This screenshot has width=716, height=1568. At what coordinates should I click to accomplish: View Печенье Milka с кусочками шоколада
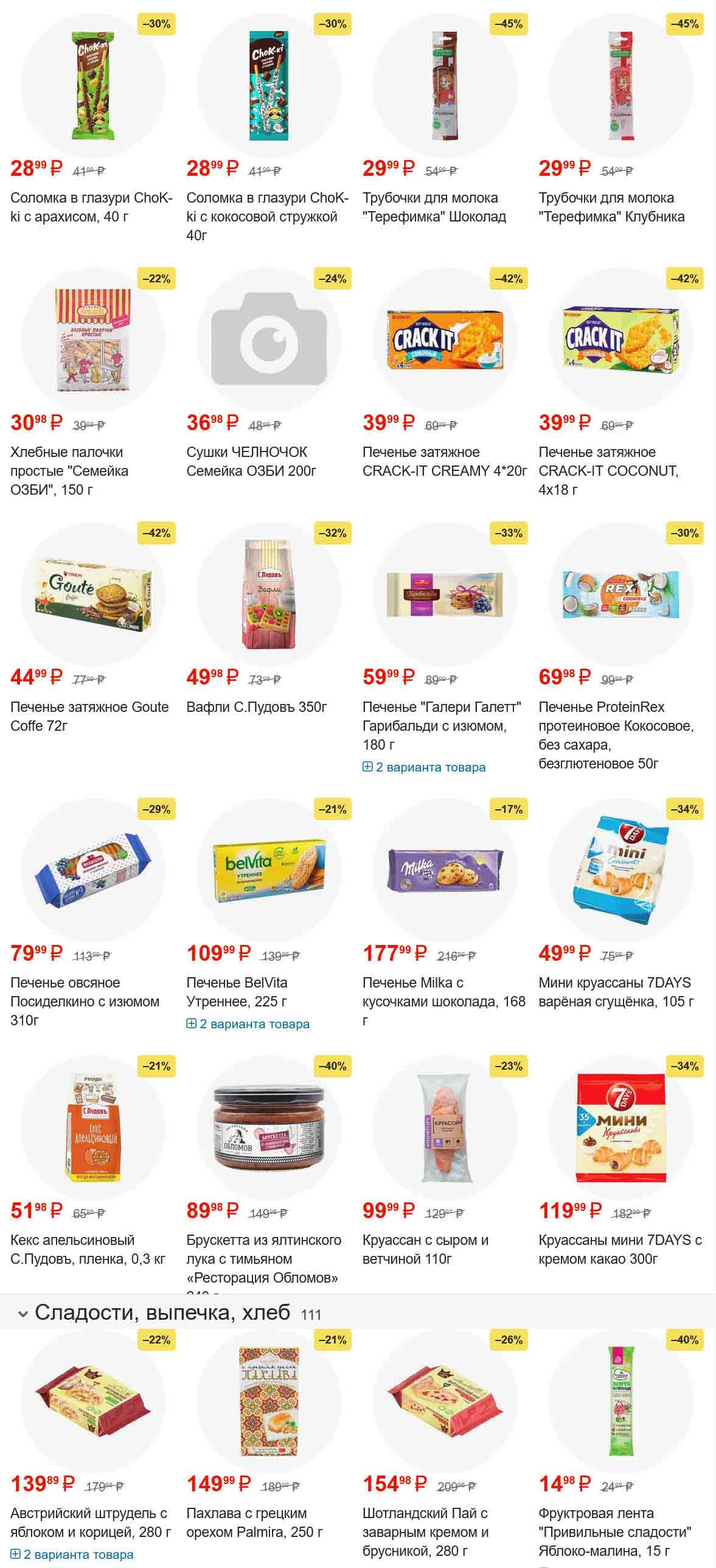click(x=443, y=992)
